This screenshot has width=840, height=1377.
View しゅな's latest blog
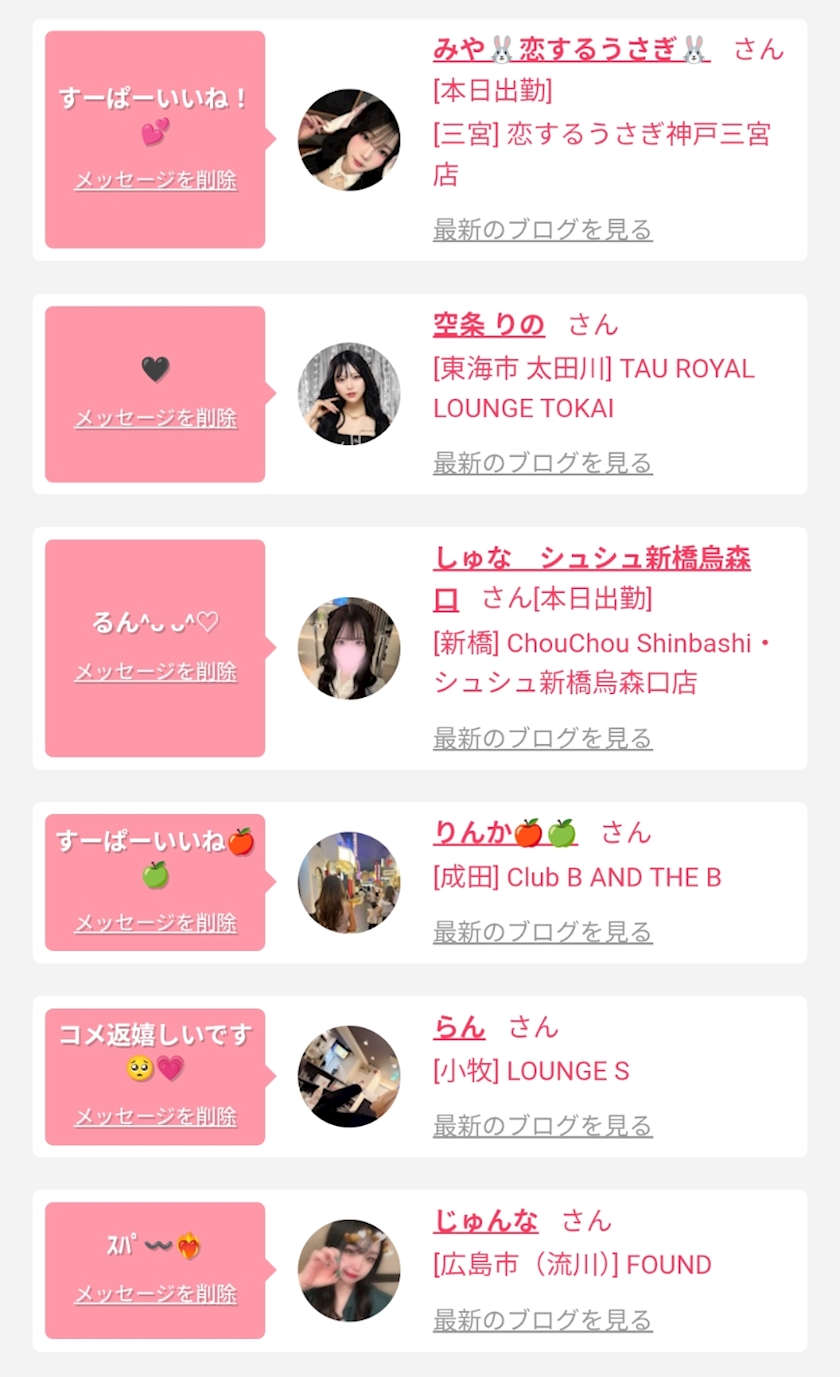coord(542,738)
